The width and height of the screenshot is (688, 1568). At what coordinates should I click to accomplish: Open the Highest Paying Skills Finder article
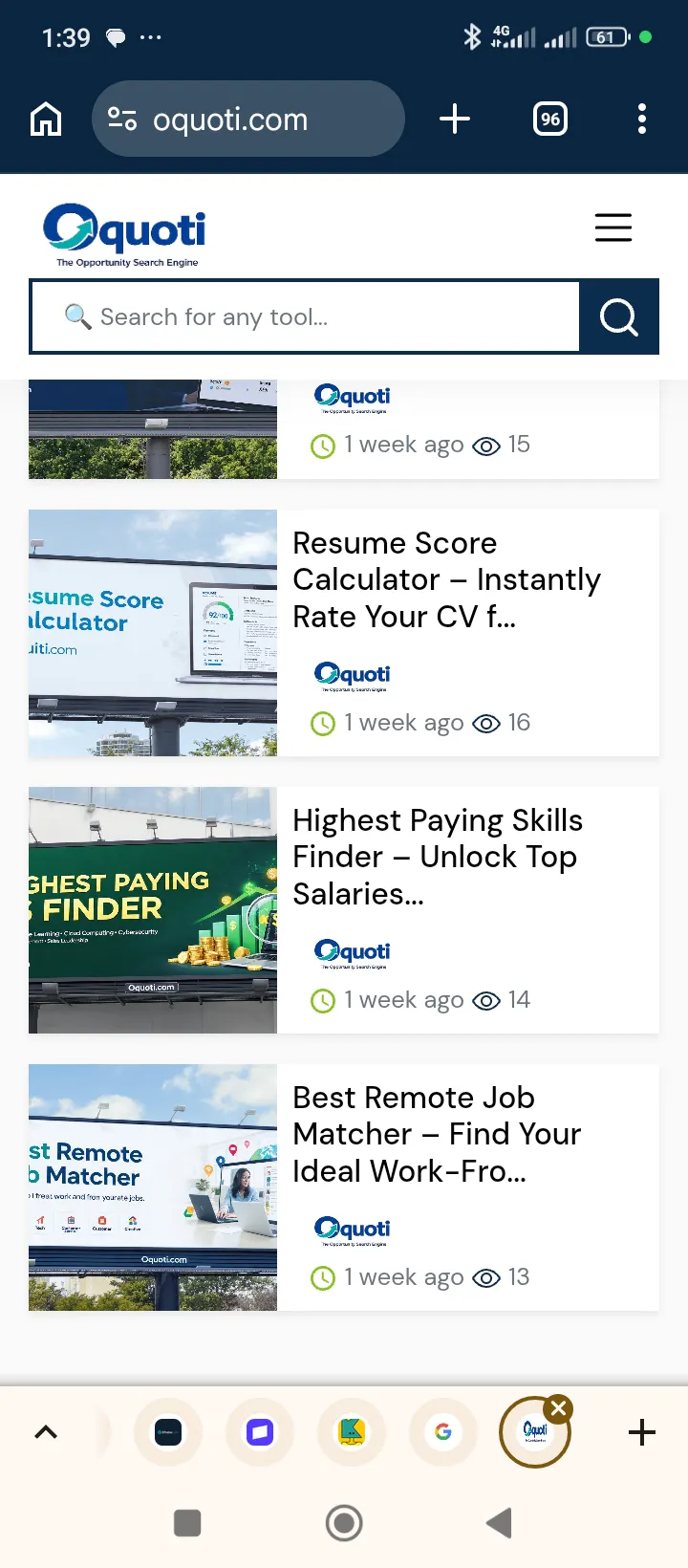click(438, 857)
